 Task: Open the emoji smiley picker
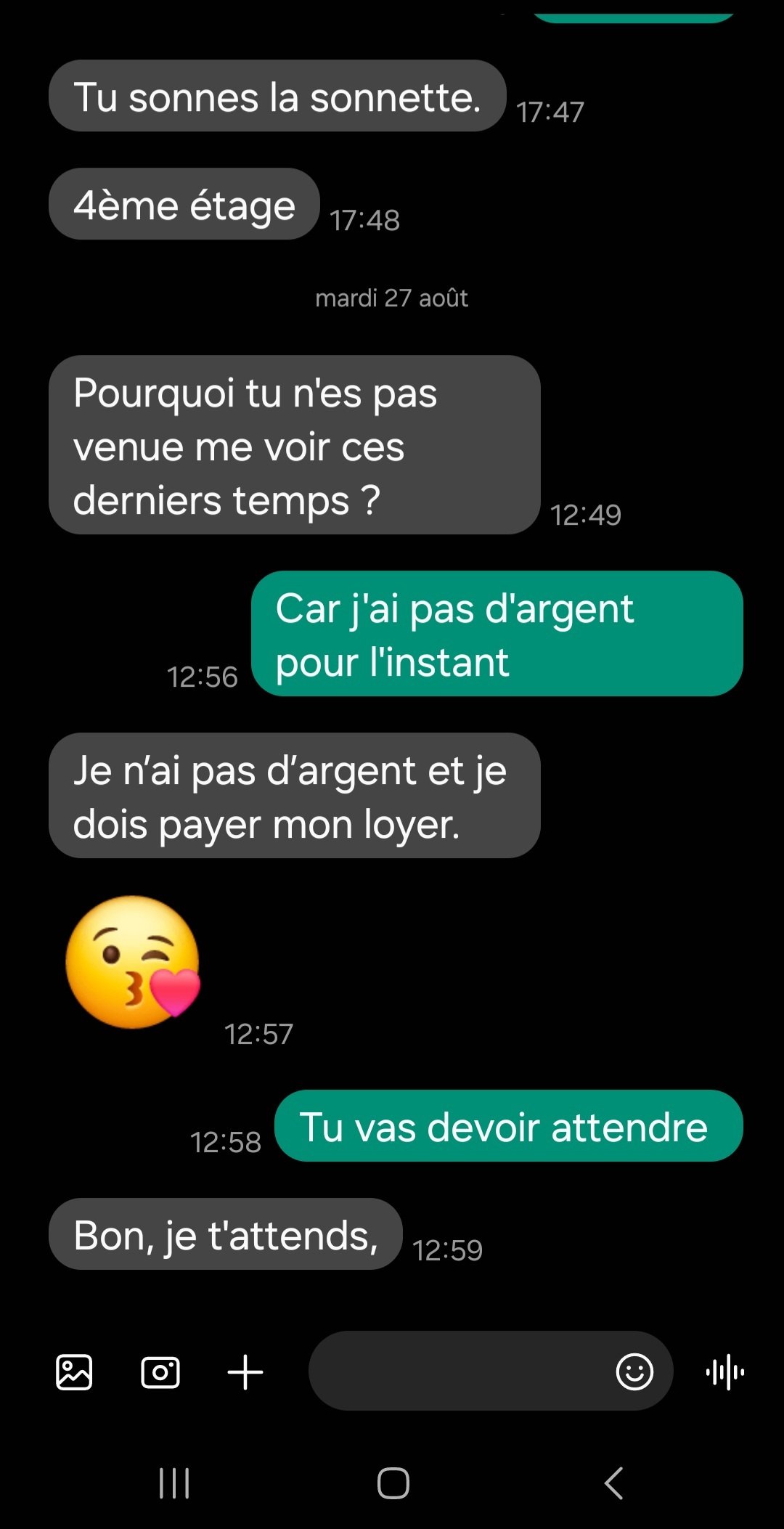pos(634,1371)
